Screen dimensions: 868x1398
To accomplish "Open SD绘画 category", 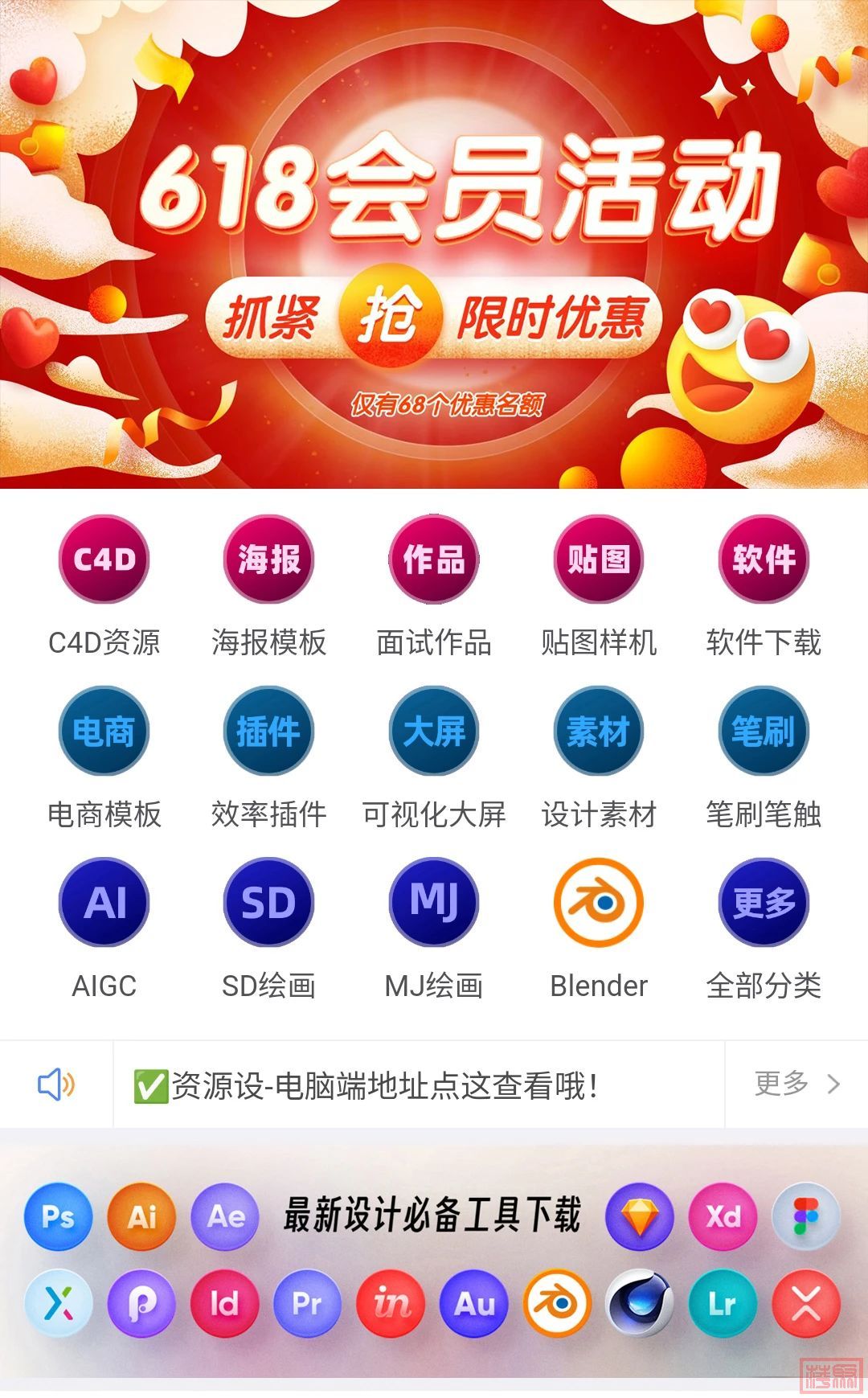I will point(268,902).
